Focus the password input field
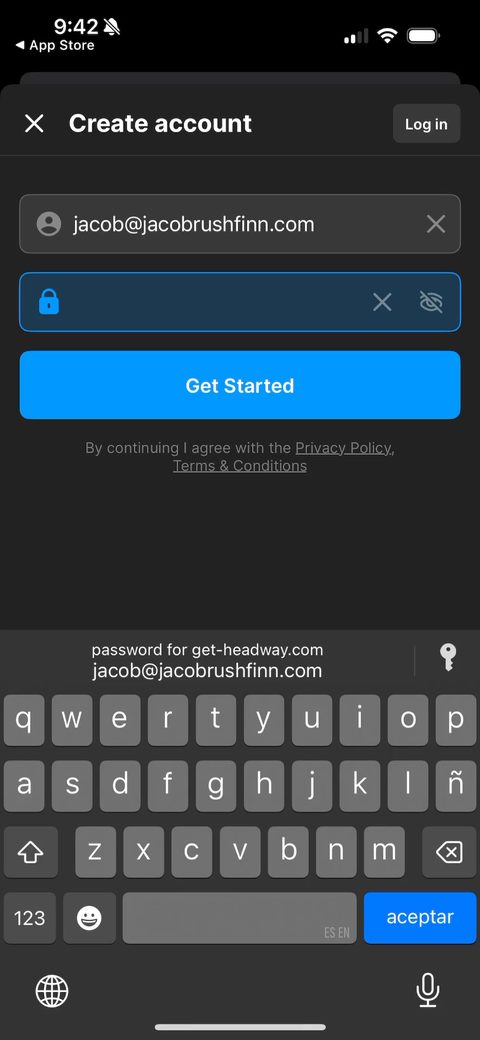The width and height of the screenshot is (480, 1040). click(x=240, y=302)
